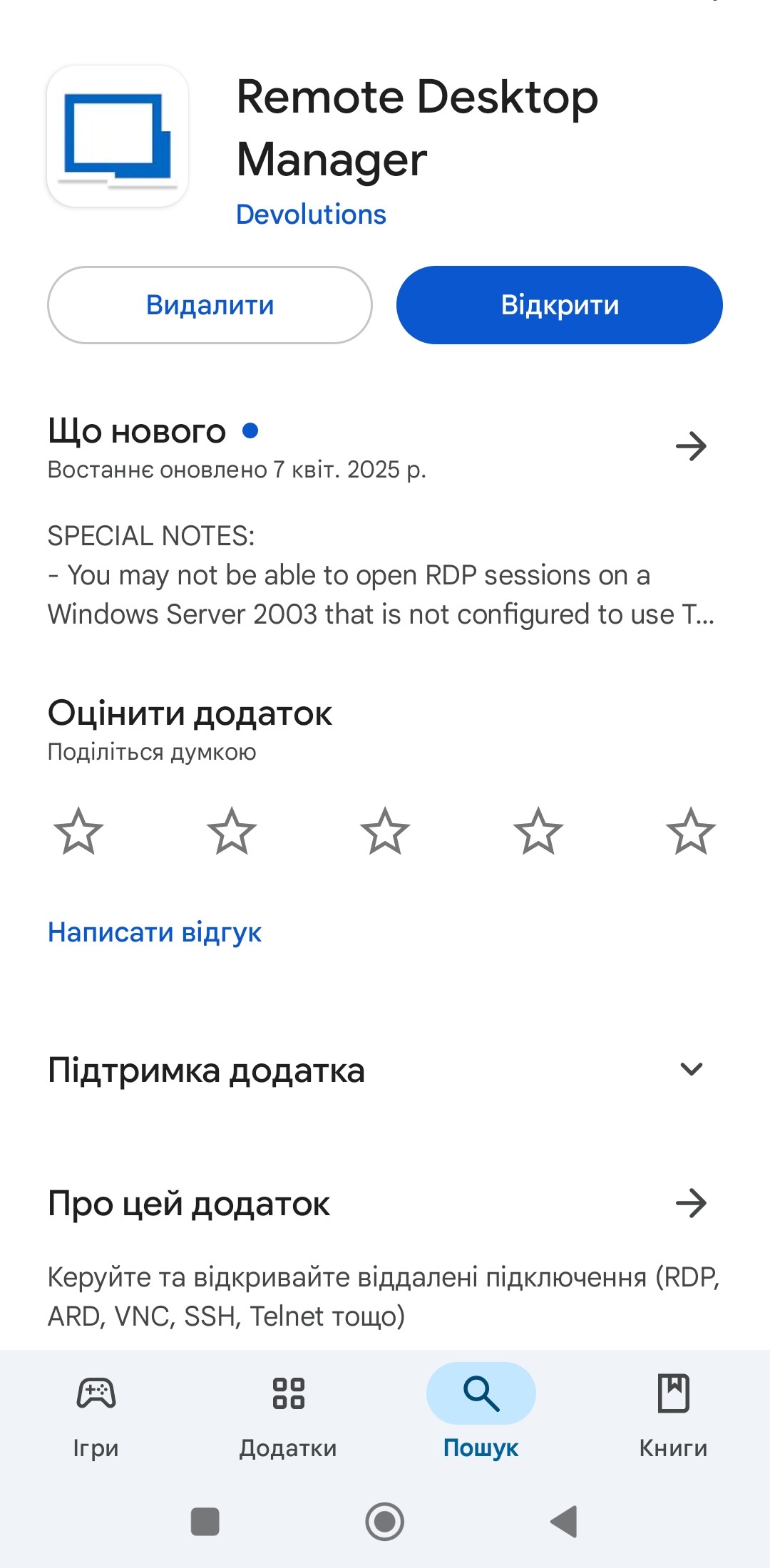
Task: Switch to the Додатки tab
Action: (288, 1408)
